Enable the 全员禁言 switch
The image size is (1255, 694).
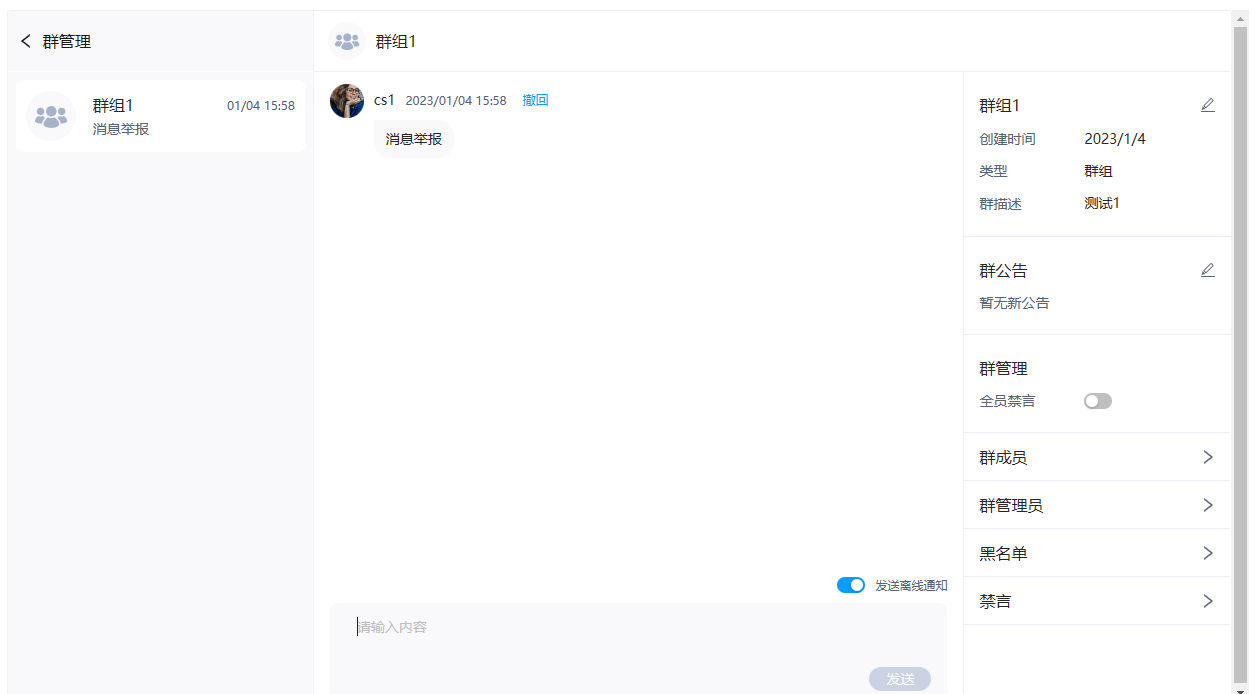point(1097,401)
